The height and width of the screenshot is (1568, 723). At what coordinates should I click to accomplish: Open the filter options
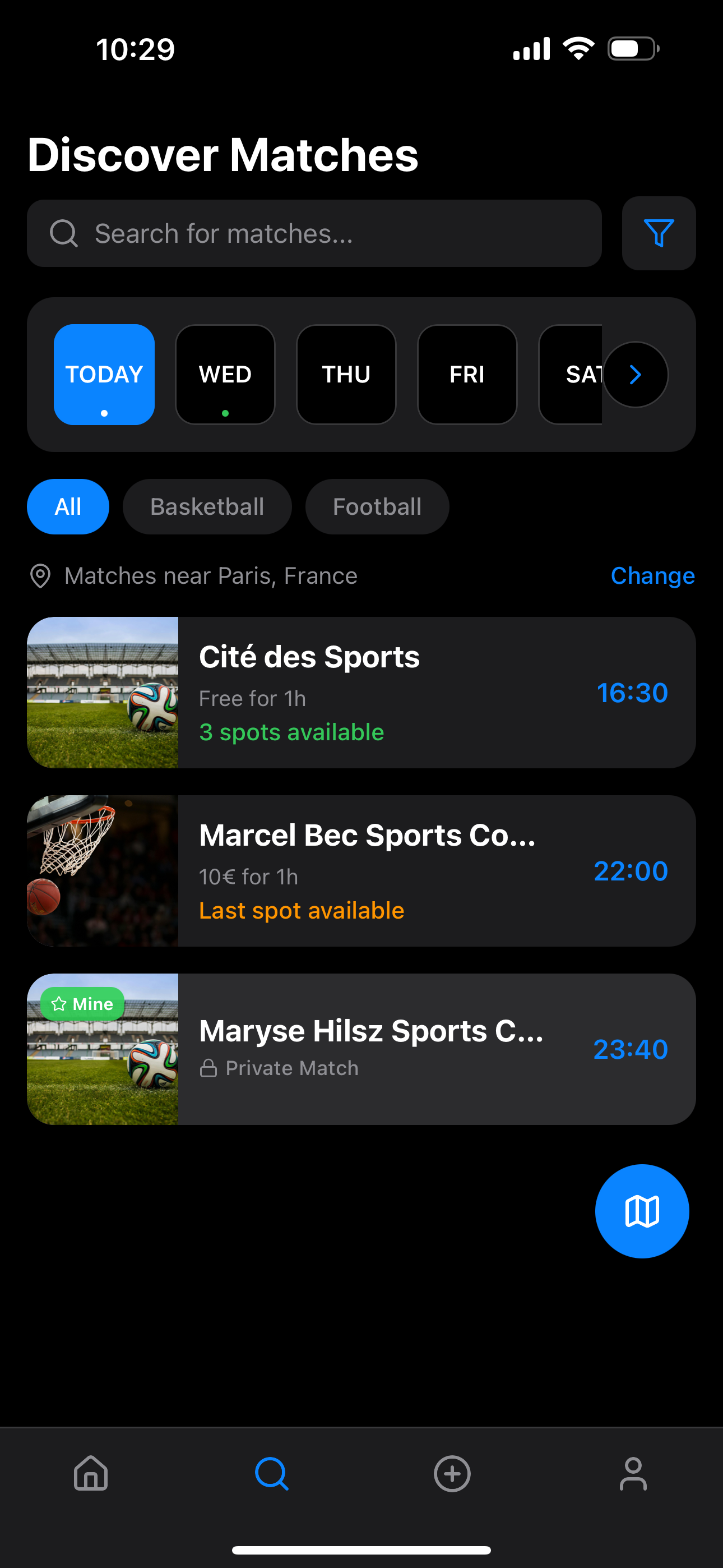coord(659,233)
